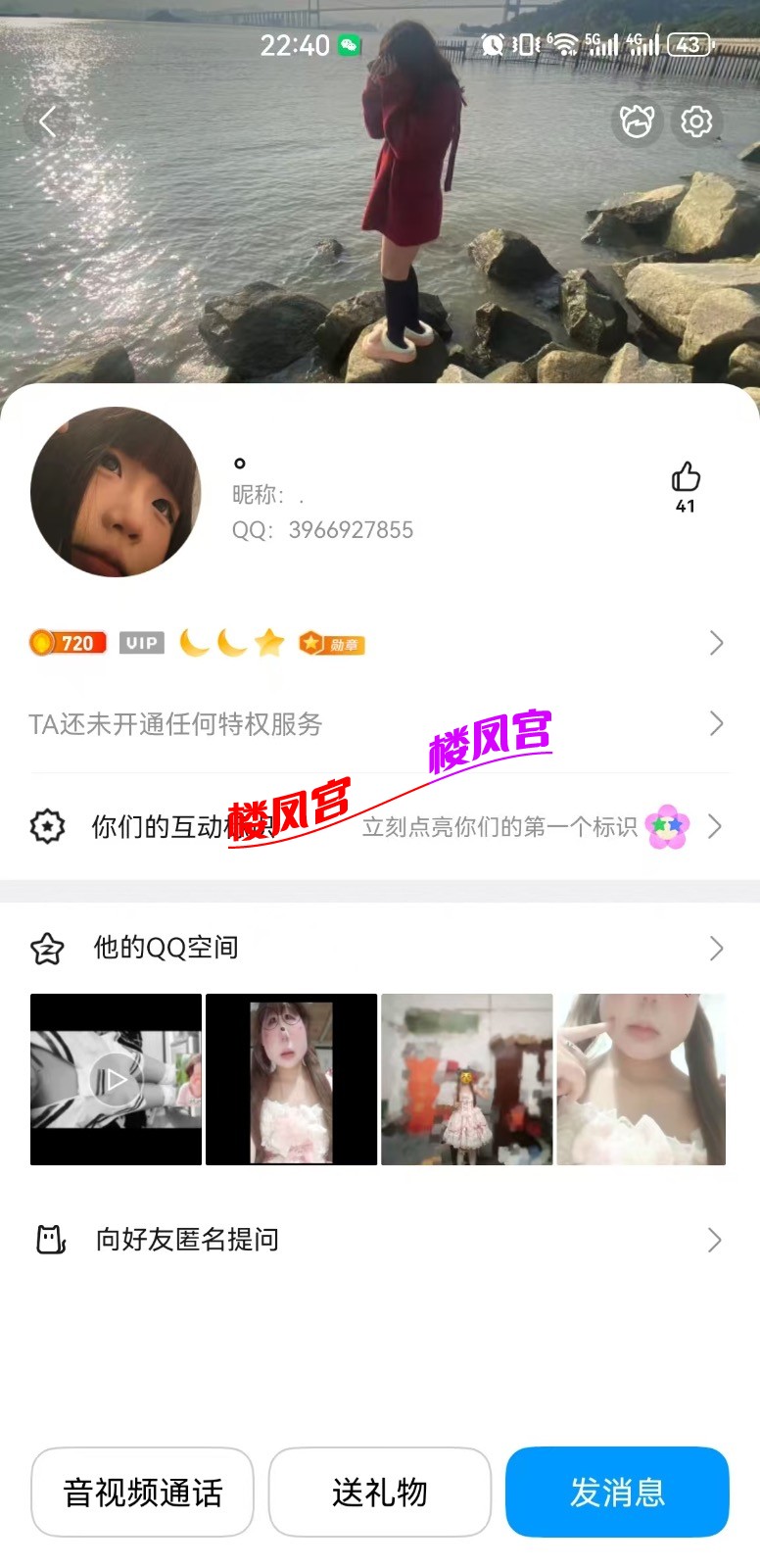760x1568 pixels.
Task: Tap the 送礼物 button
Action: pos(380,1493)
